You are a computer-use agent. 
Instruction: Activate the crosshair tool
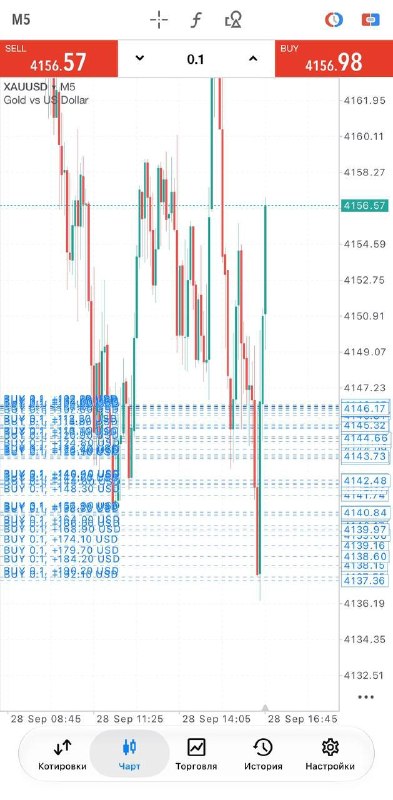coord(159,20)
